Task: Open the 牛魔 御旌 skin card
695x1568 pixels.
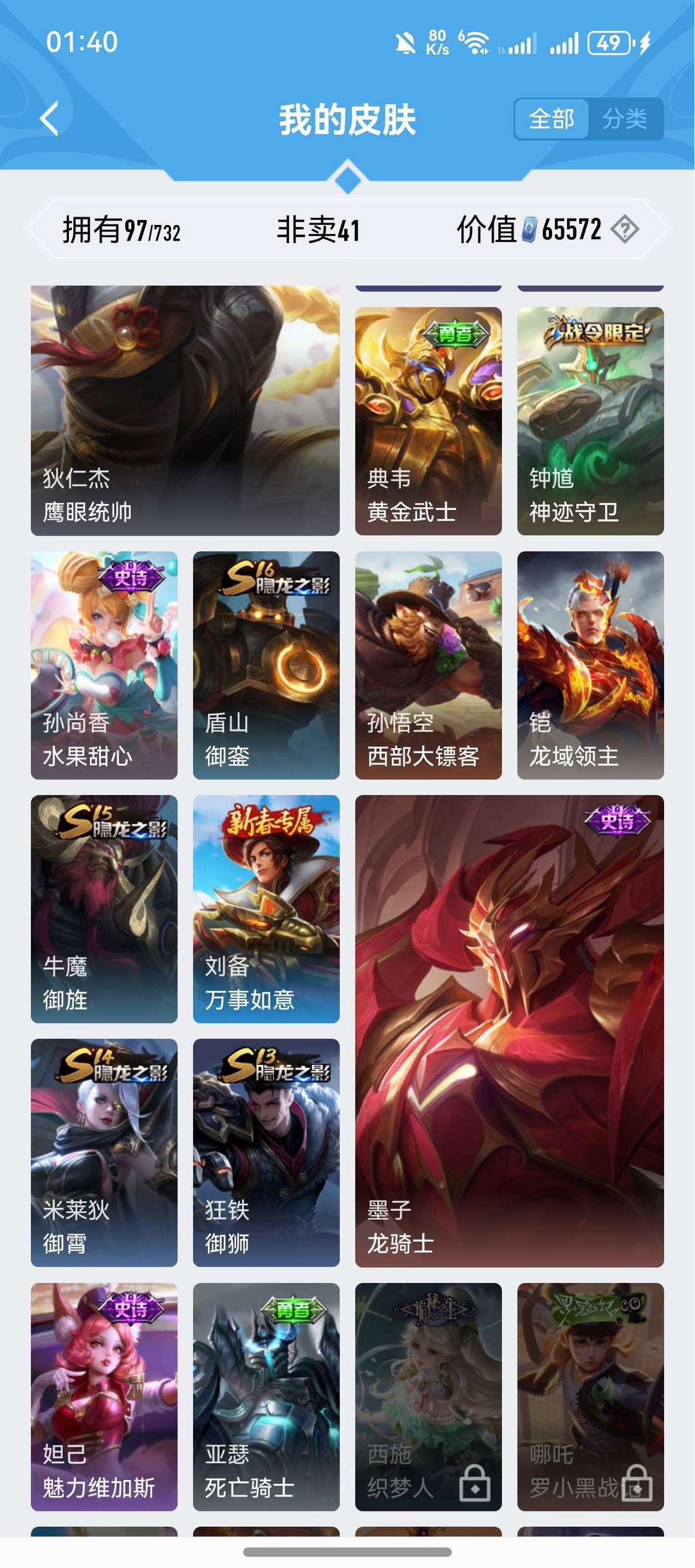Action: coord(104,909)
